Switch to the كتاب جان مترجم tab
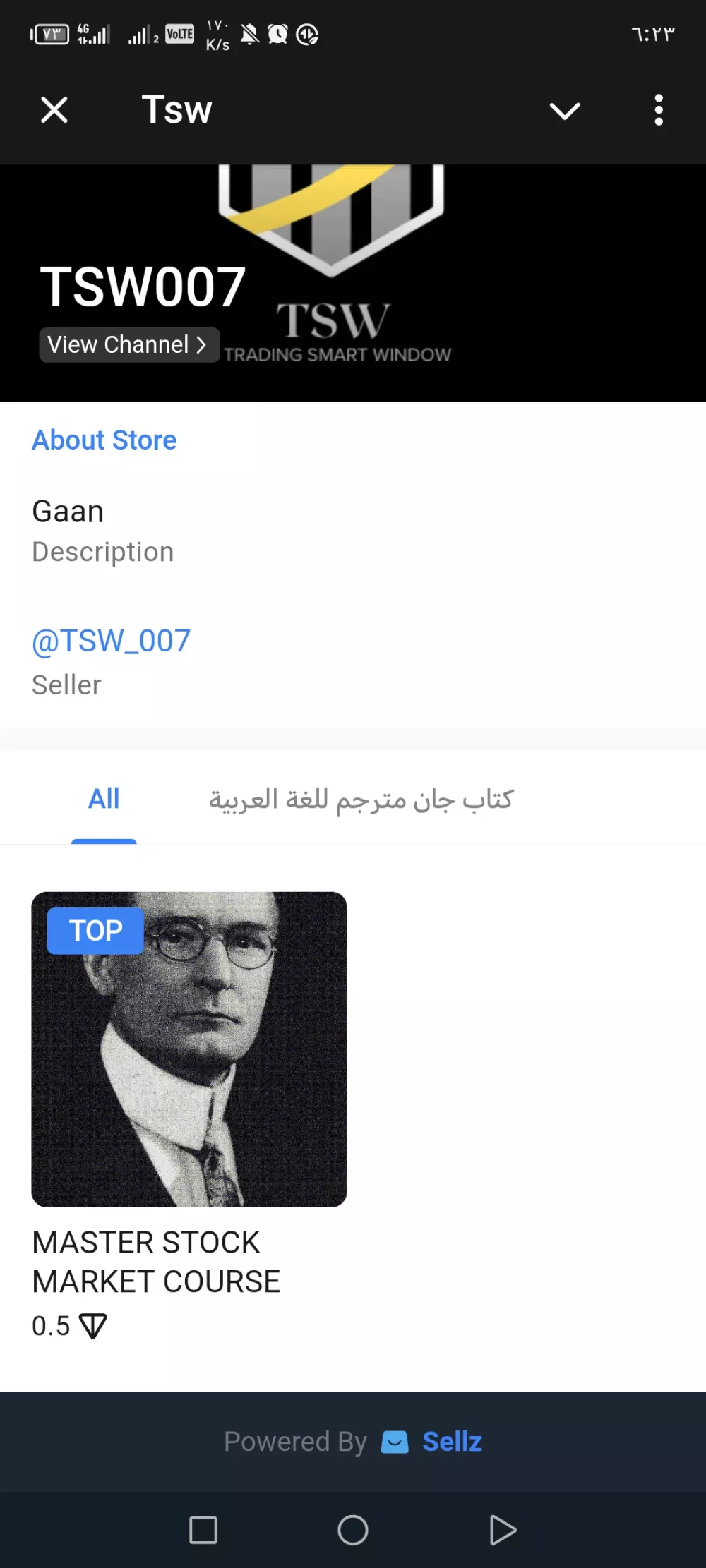This screenshot has height=1568, width=706. [x=361, y=800]
